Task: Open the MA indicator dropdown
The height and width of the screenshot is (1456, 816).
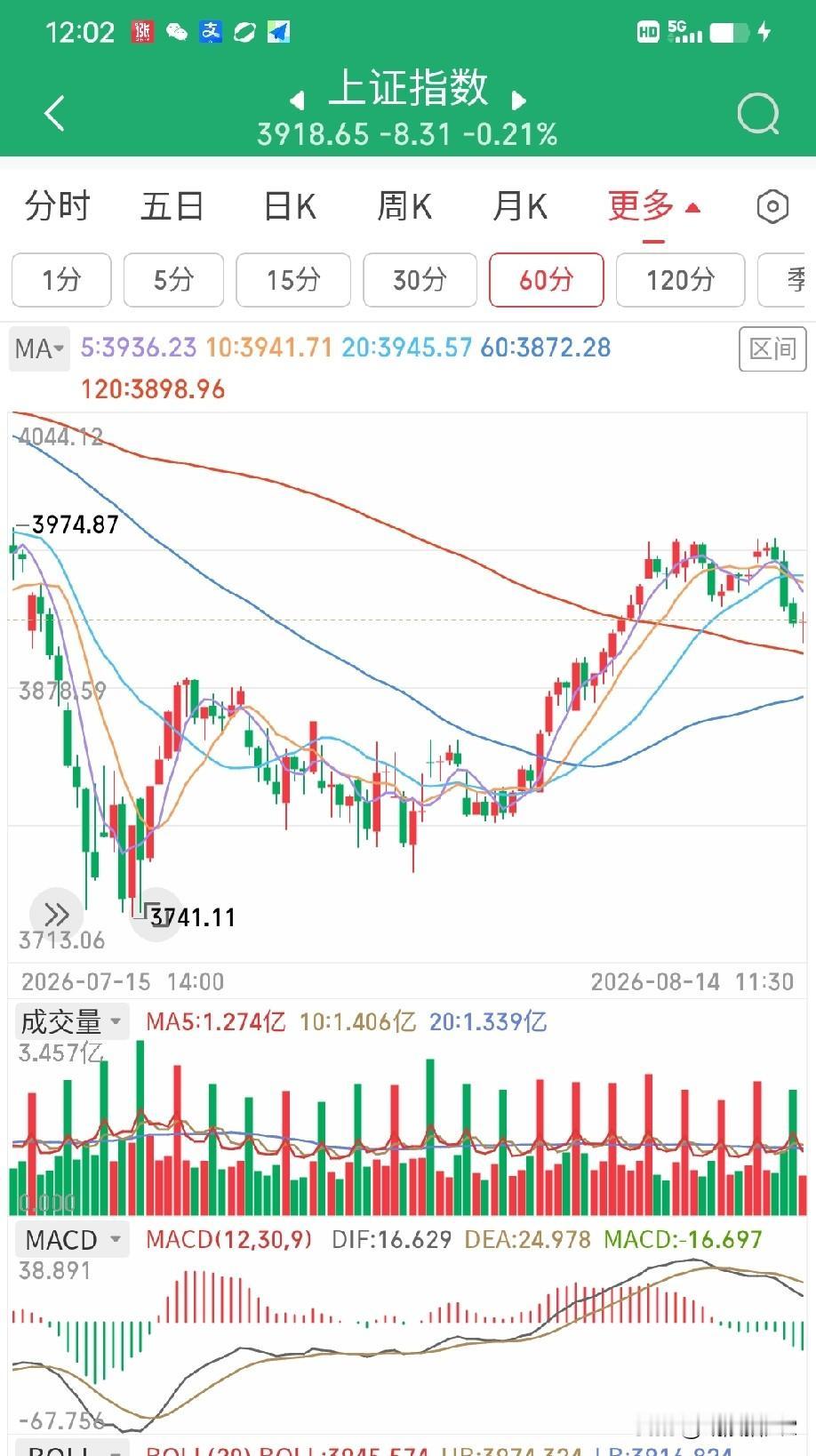Action: [39, 348]
